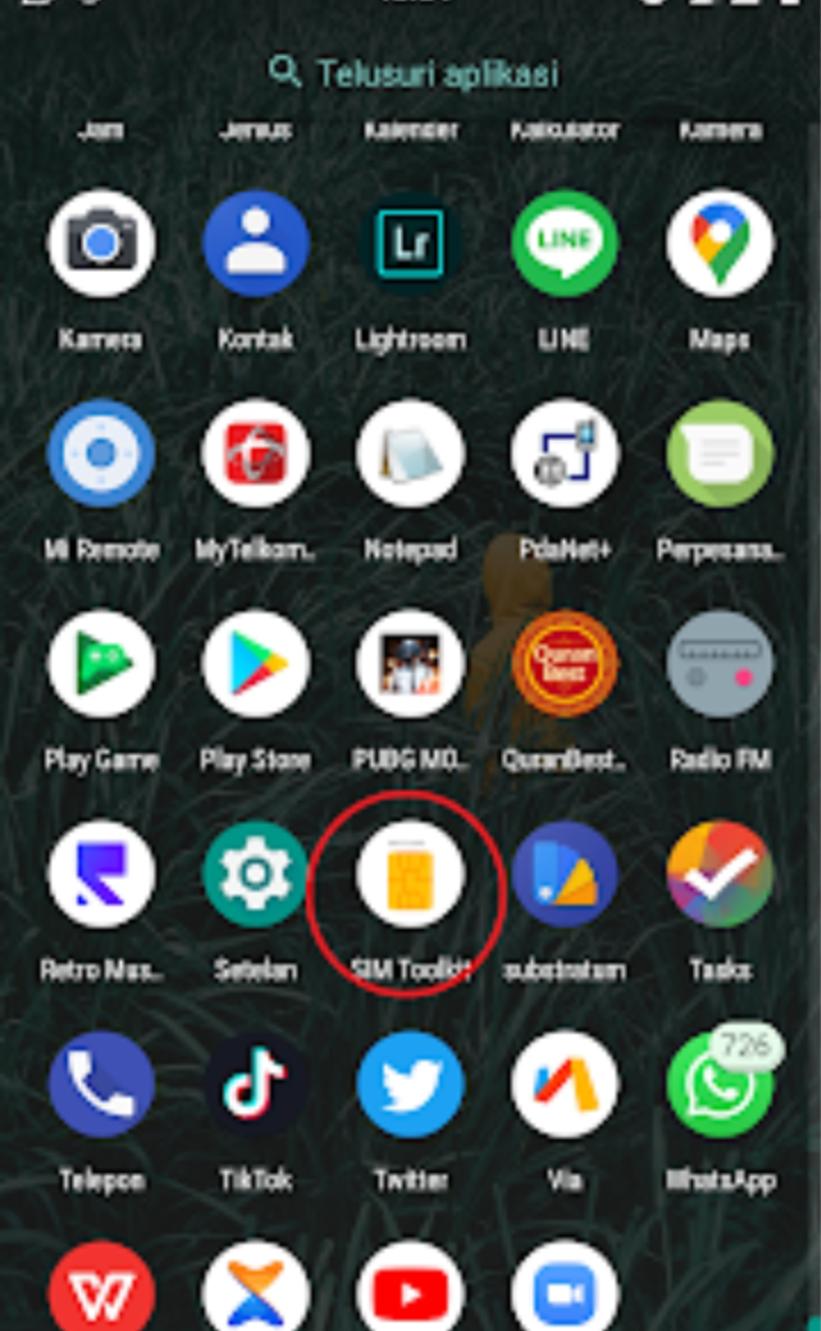Viewport: 821px width, 1331px height.
Task: Launch Lightroom
Action: (410, 244)
